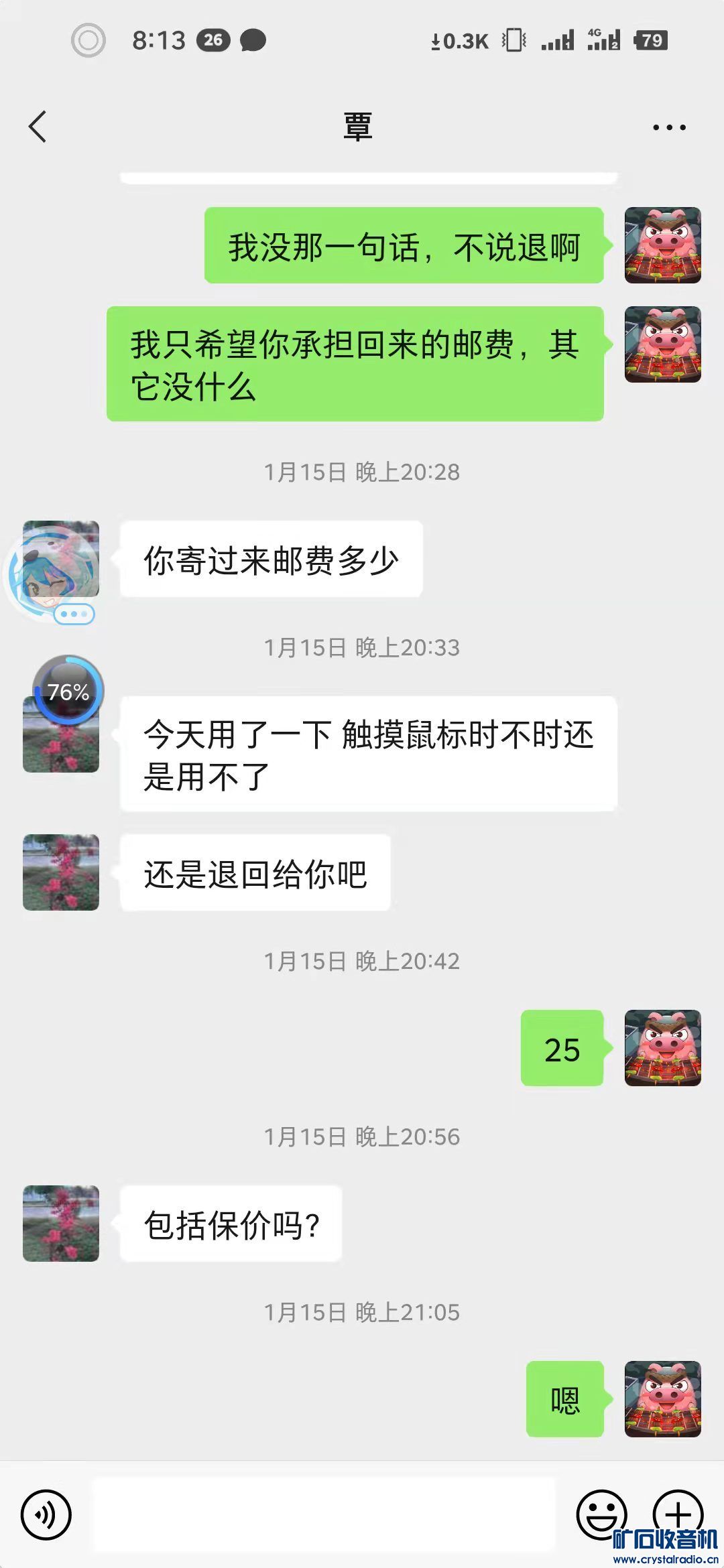724x1568 pixels.
Task: Open the floating 76% speed ball
Action: [68, 691]
